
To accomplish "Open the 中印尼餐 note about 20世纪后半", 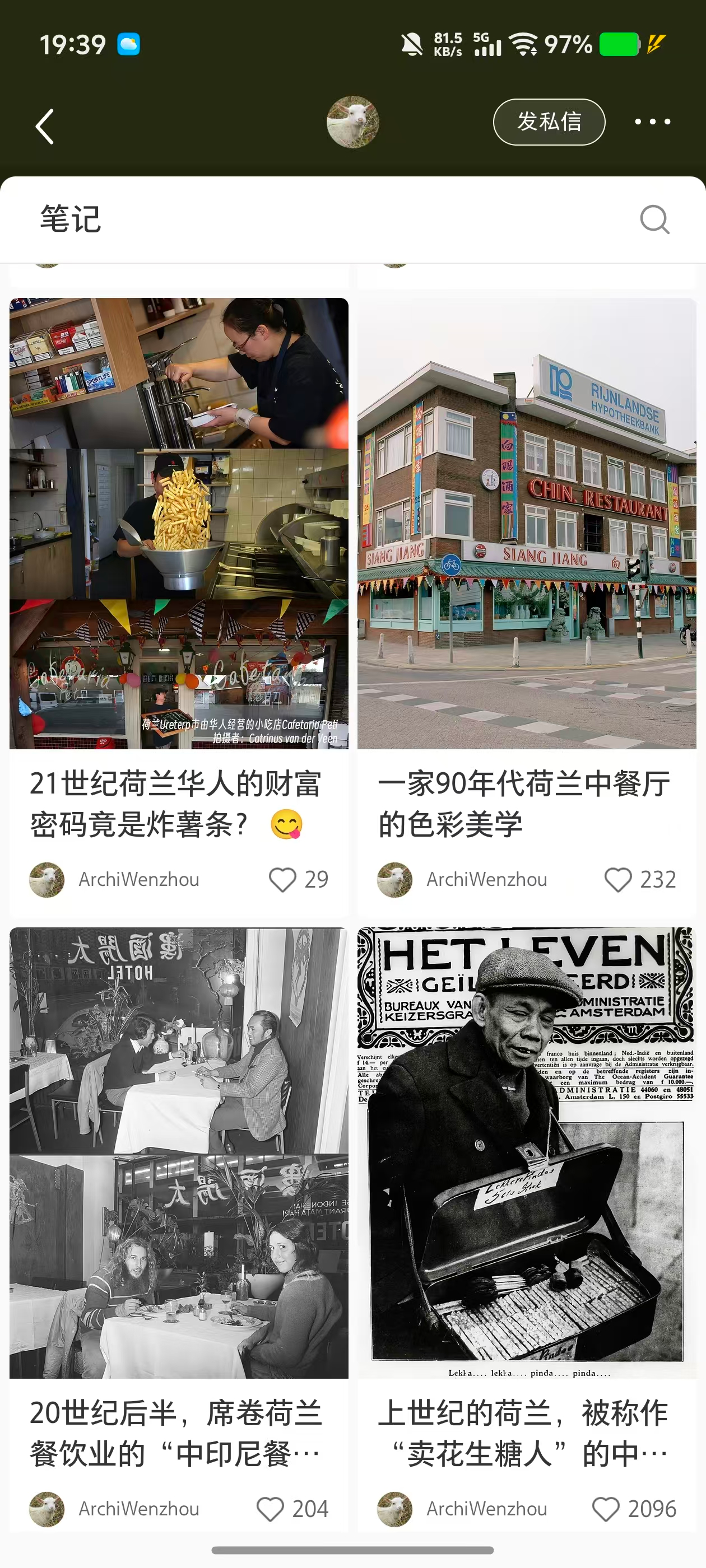I will (x=179, y=1152).
